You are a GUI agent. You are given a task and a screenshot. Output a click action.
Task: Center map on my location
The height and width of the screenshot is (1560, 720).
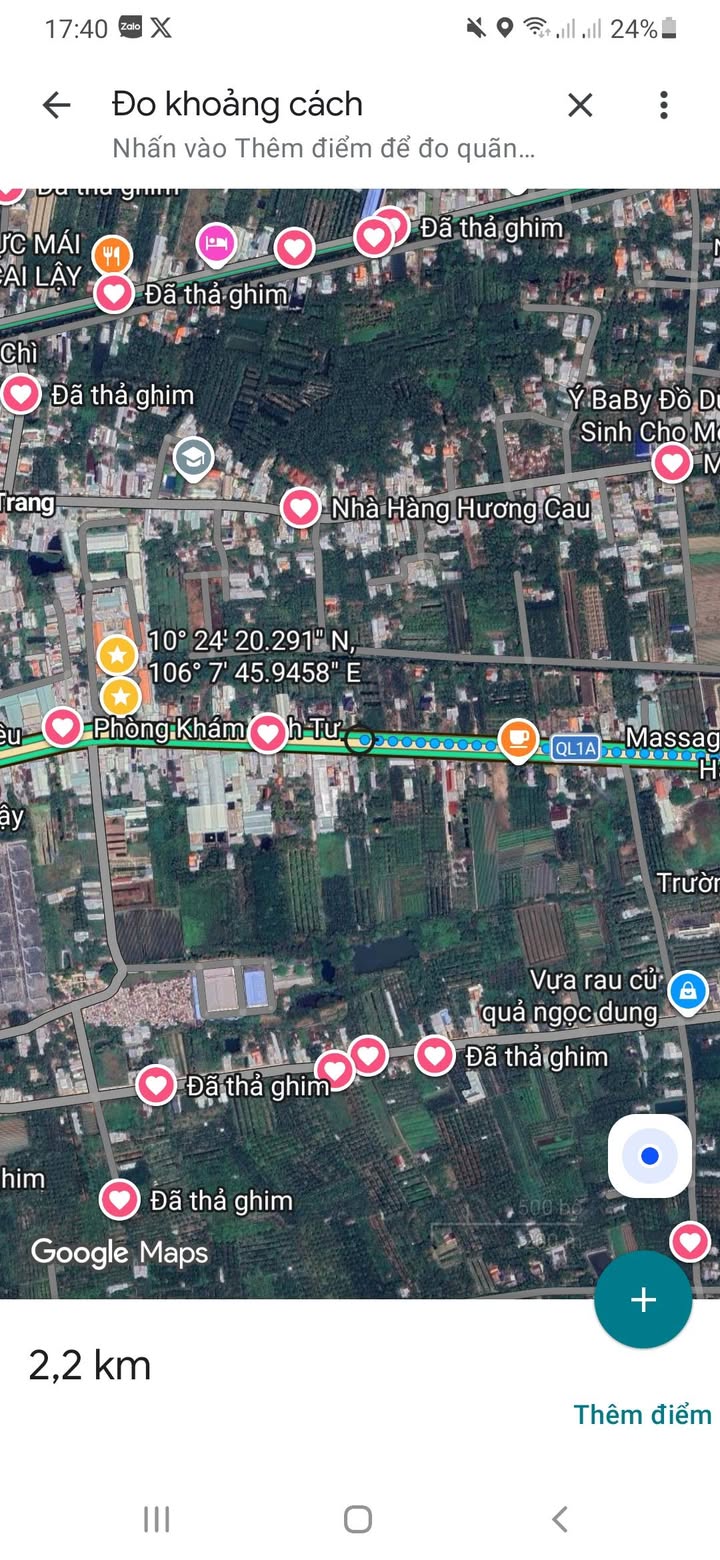coord(650,1156)
